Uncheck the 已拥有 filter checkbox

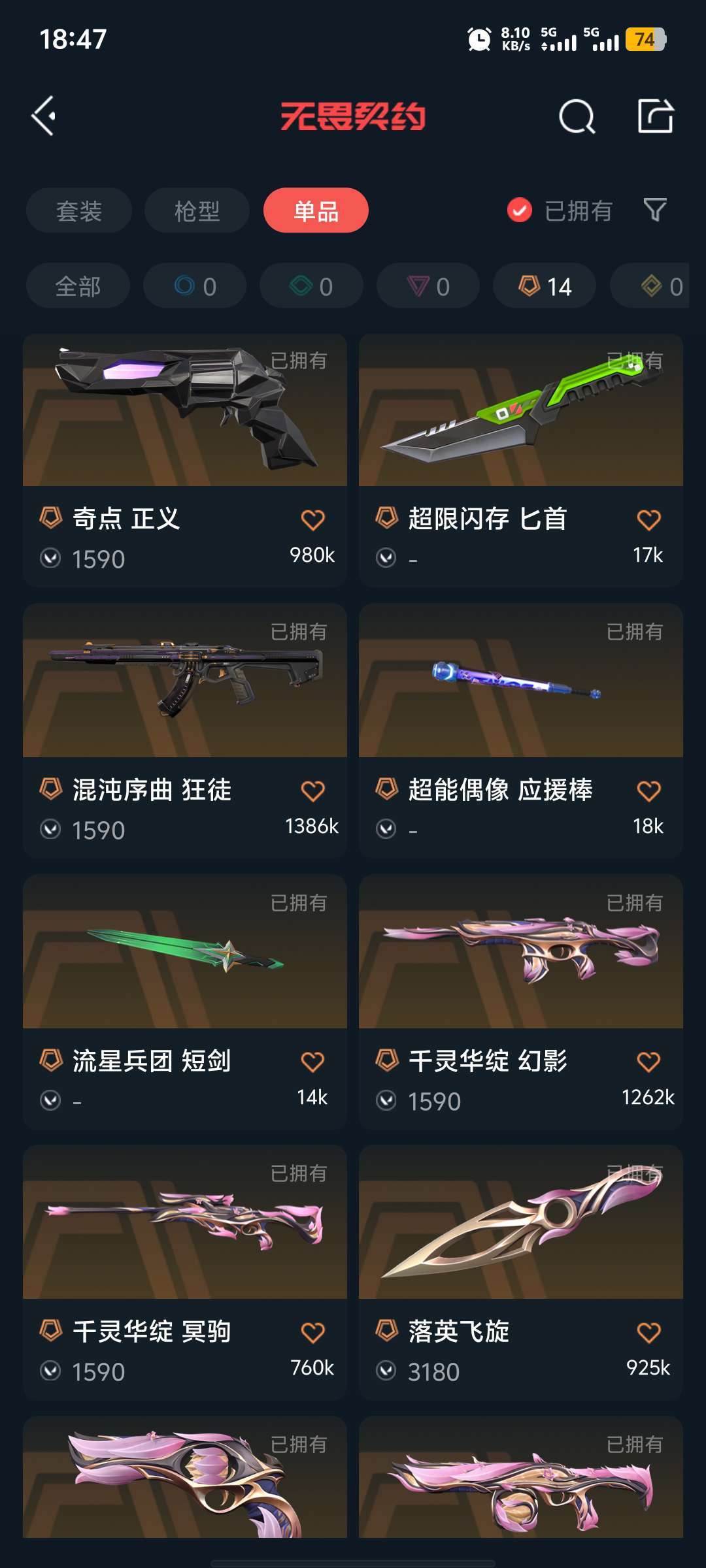pos(520,210)
